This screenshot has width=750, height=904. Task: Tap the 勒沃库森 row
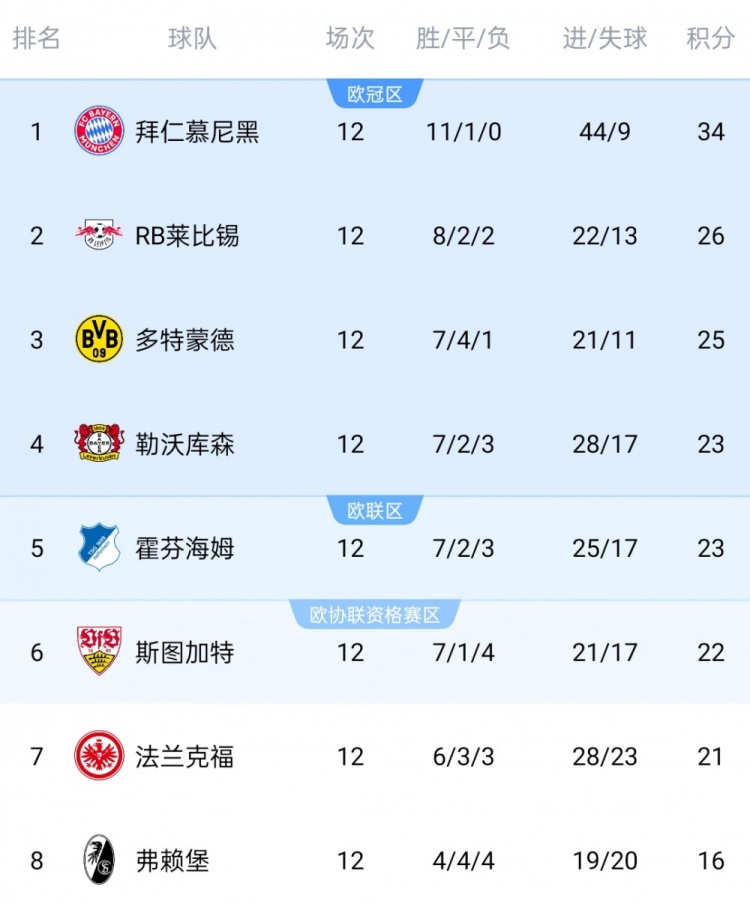tap(185, 444)
